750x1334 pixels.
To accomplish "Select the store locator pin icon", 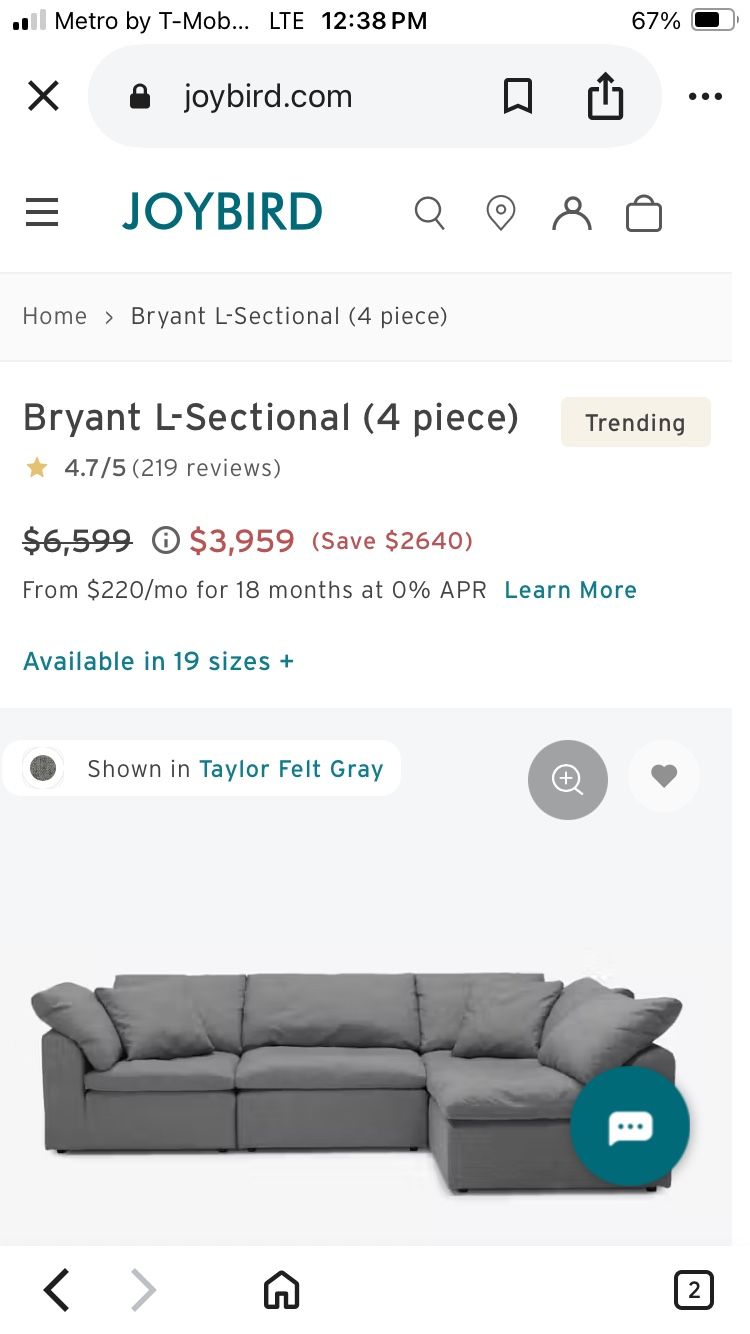I will pos(500,212).
